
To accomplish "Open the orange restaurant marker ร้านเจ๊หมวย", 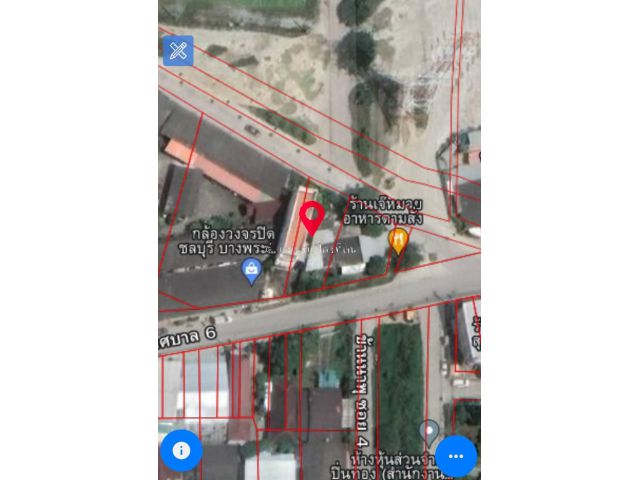I will pyautogui.click(x=398, y=239).
